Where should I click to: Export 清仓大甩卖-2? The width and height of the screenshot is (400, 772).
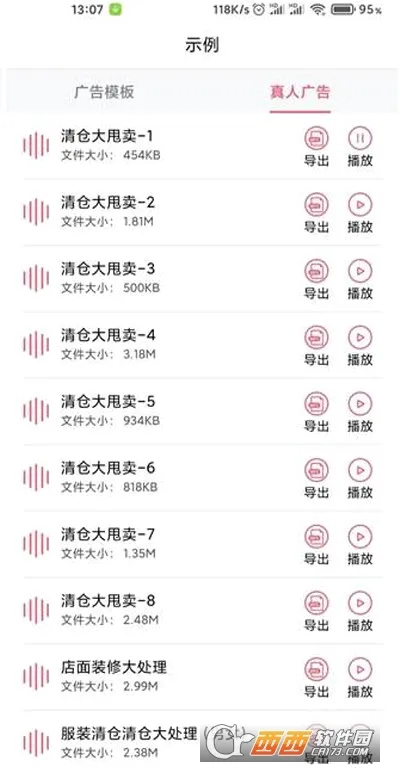pyautogui.click(x=316, y=213)
